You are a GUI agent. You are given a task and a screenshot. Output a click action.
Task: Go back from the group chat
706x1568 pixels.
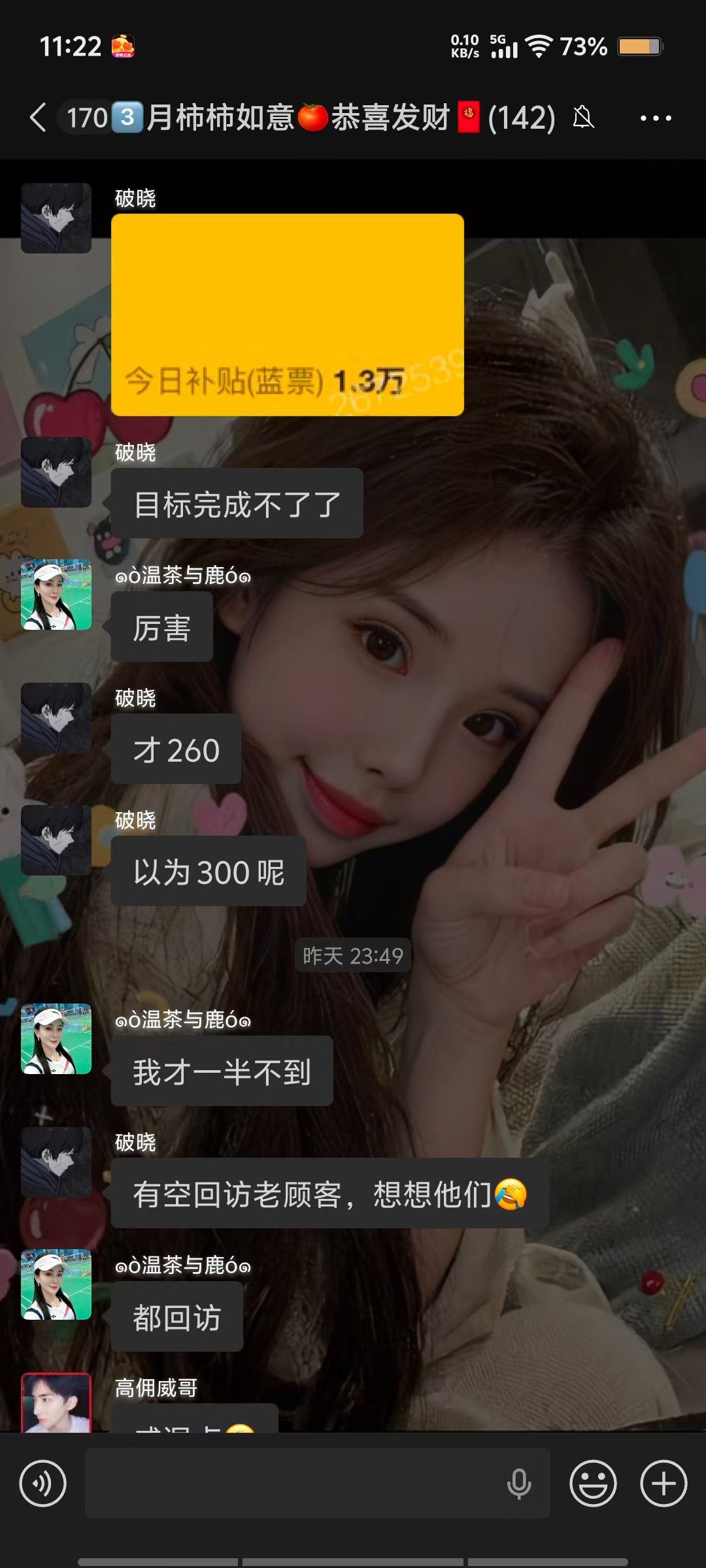point(38,118)
